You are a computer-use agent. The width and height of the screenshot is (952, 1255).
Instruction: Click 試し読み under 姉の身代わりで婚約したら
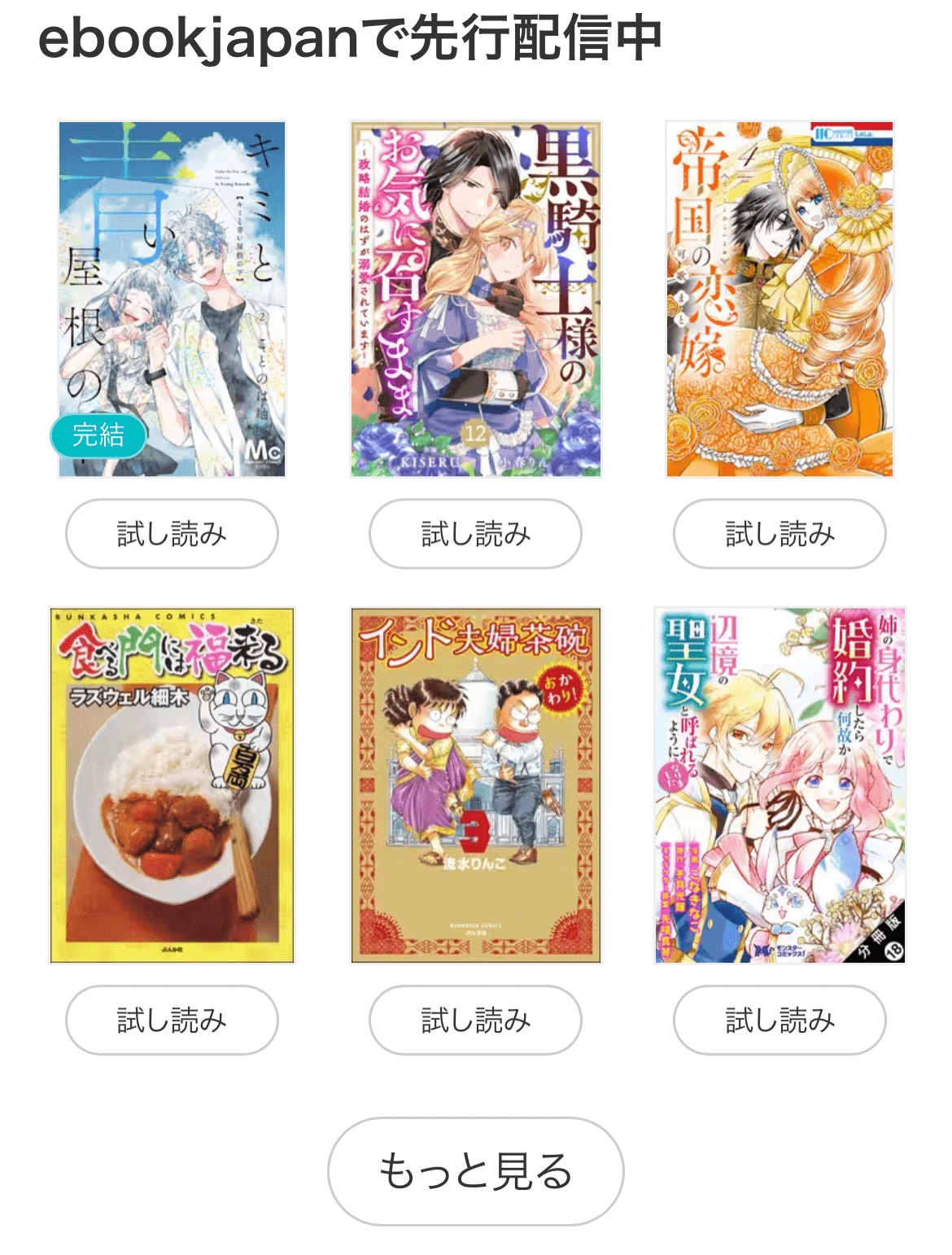point(779,1019)
